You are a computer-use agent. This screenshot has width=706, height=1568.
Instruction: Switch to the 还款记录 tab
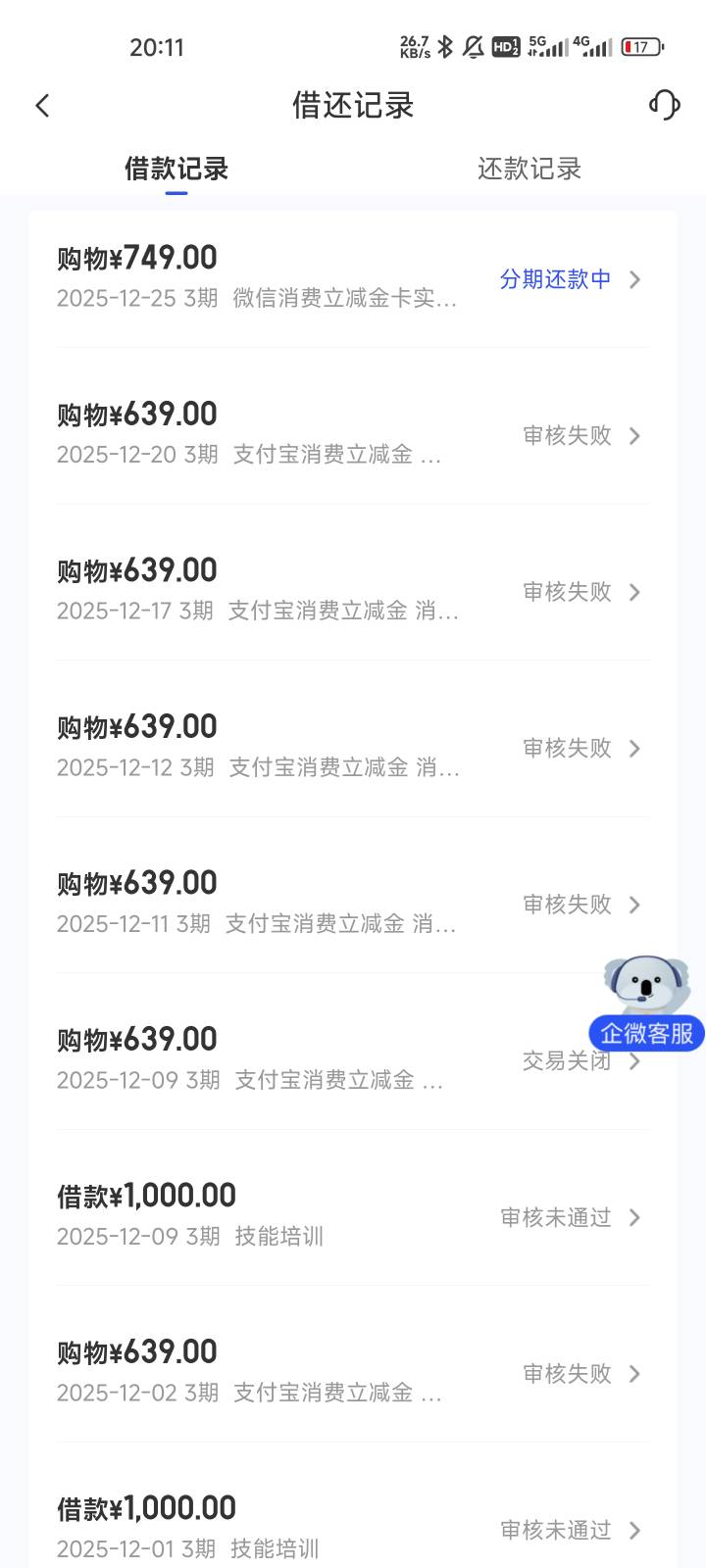tap(529, 169)
